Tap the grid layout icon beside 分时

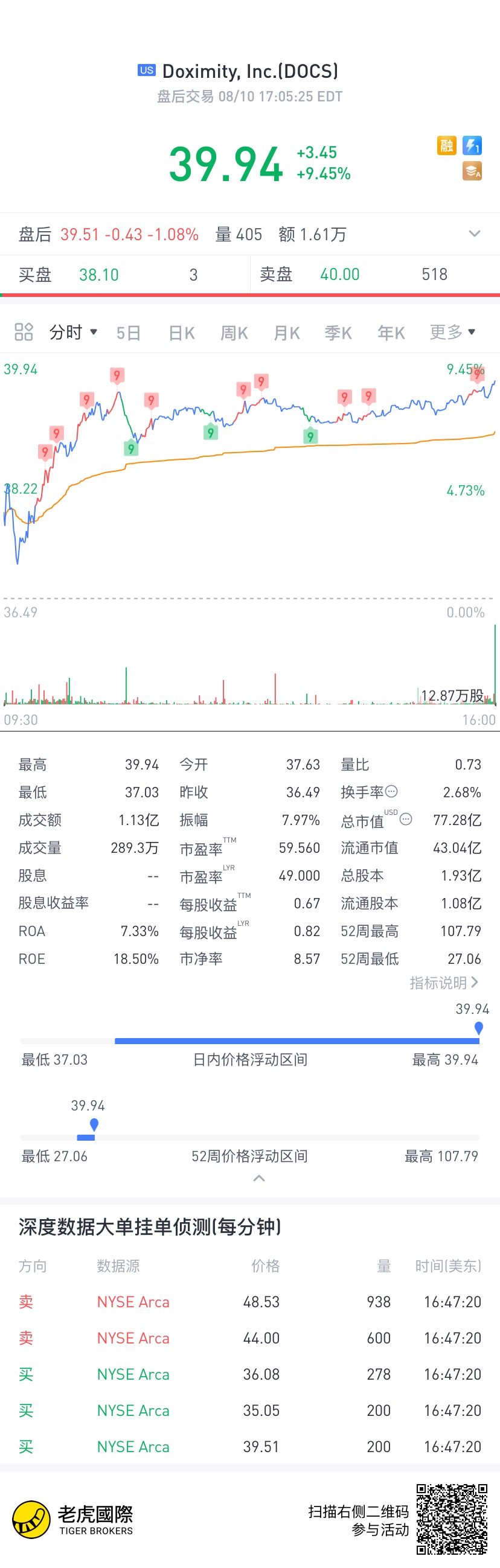[x=24, y=332]
